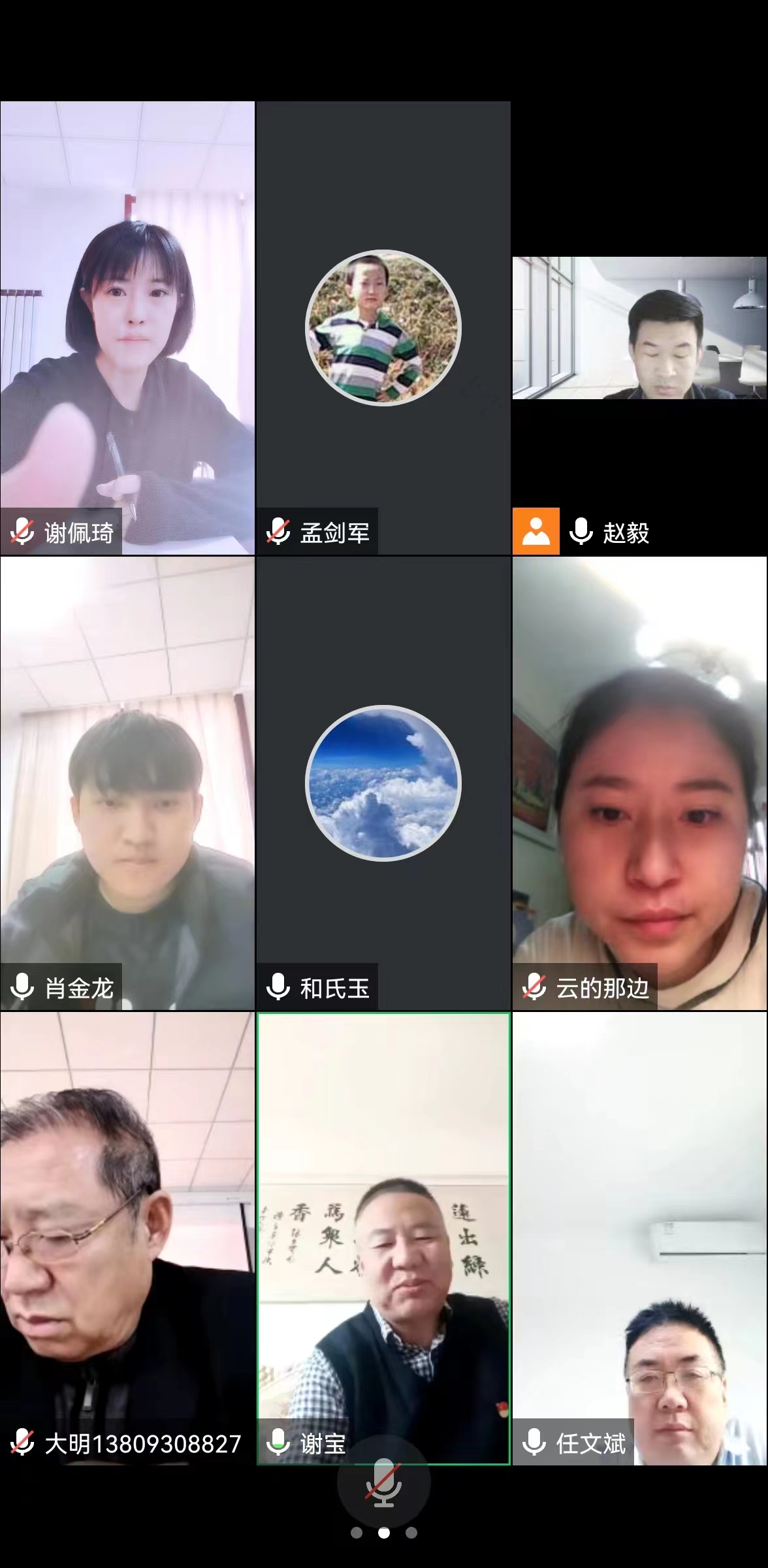Open 肖金龙's video tile
The width and height of the screenshot is (768, 1568).
click(127, 783)
